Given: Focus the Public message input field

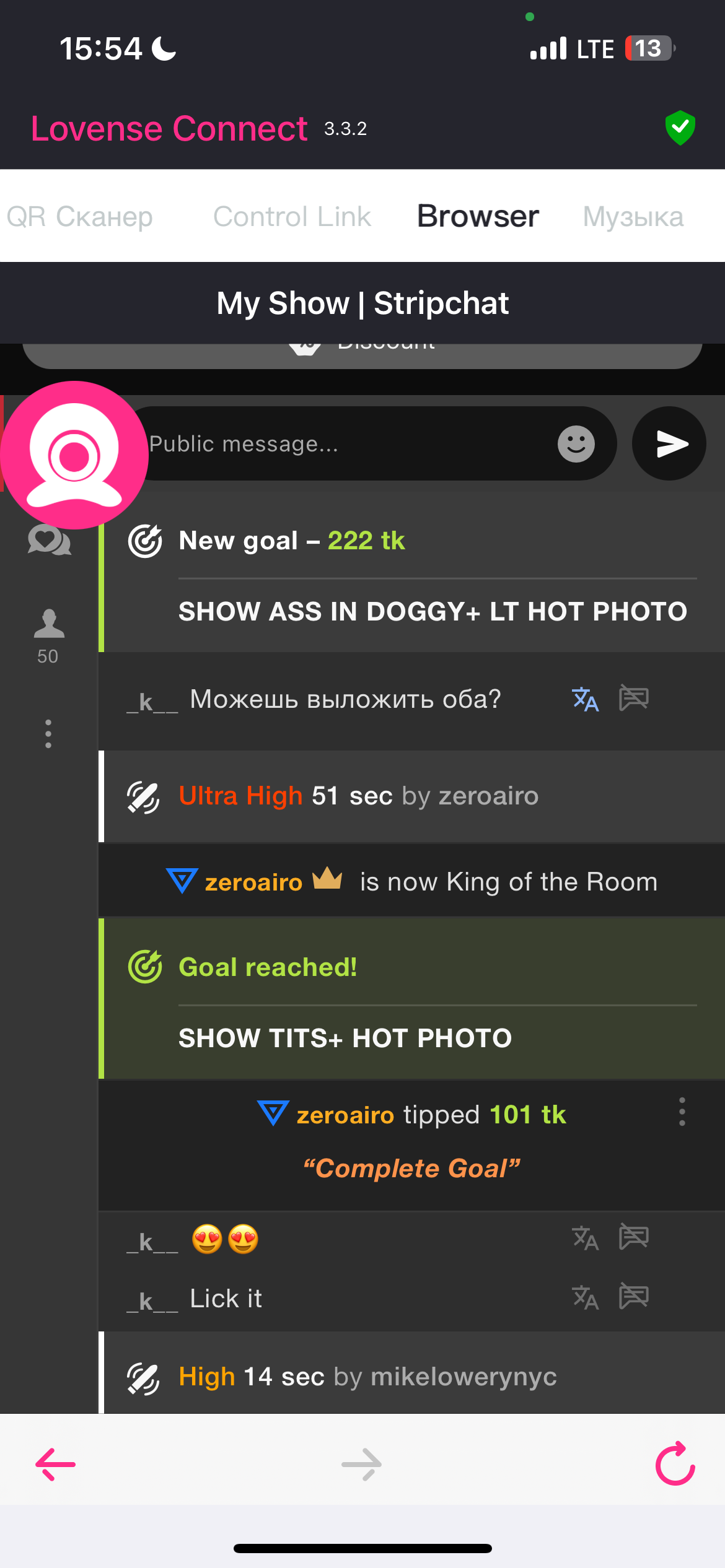Looking at the screenshot, I should pyautogui.click(x=347, y=443).
